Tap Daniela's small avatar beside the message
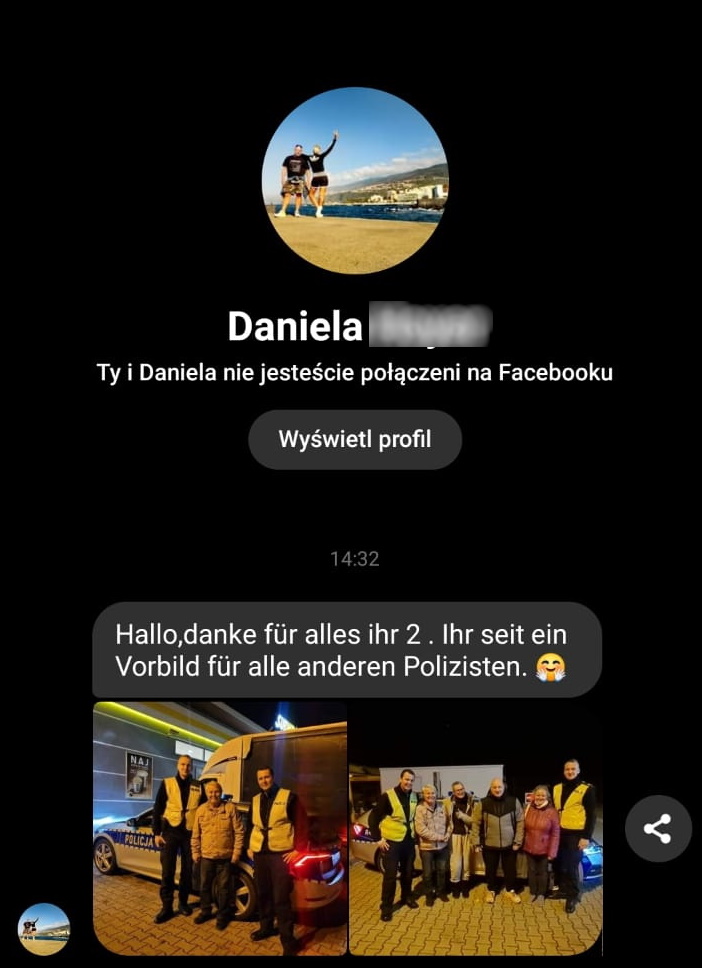This screenshot has width=702, height=968. [x=44, y=928]
